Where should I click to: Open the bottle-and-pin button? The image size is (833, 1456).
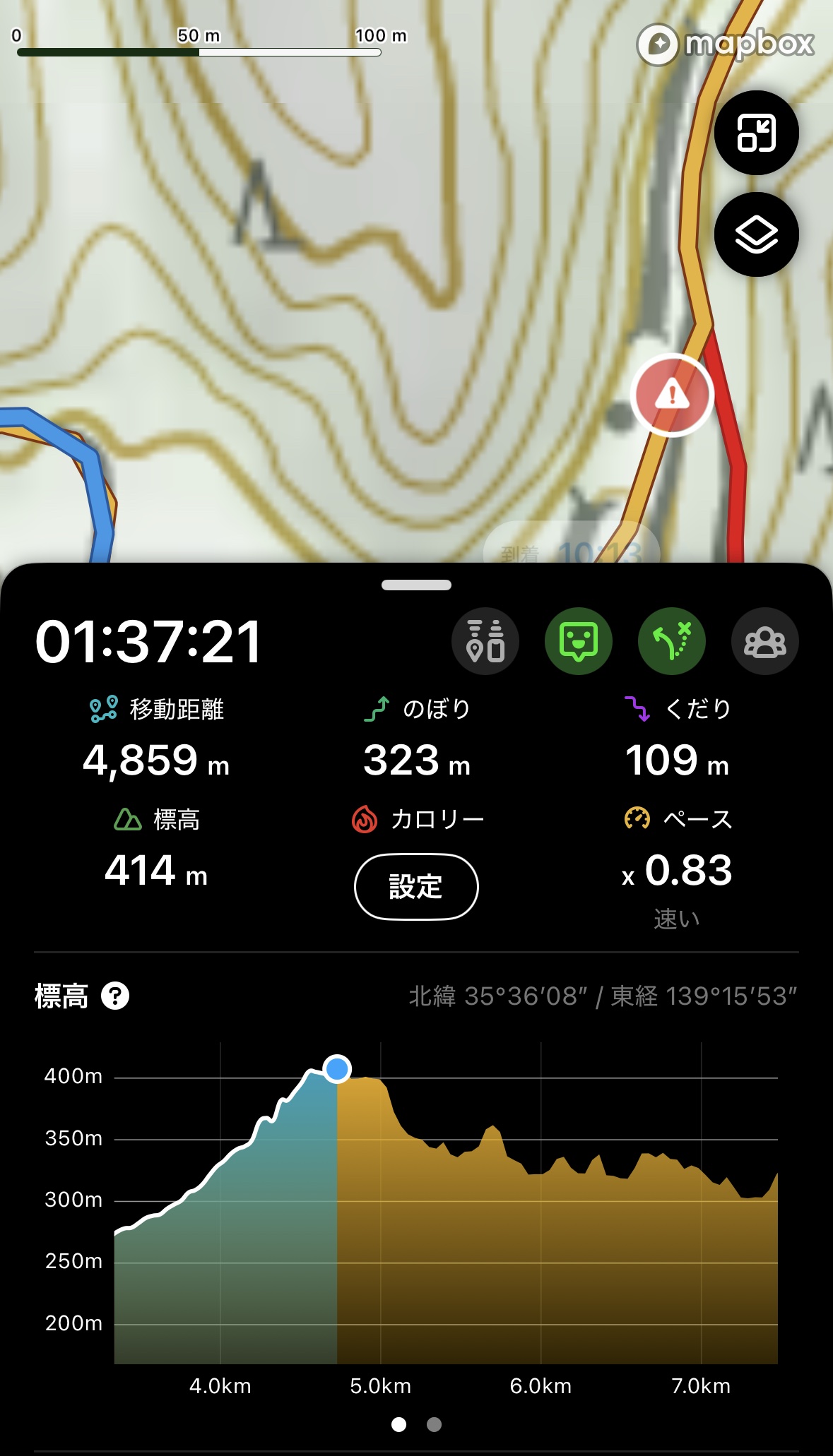pos(485,641)
